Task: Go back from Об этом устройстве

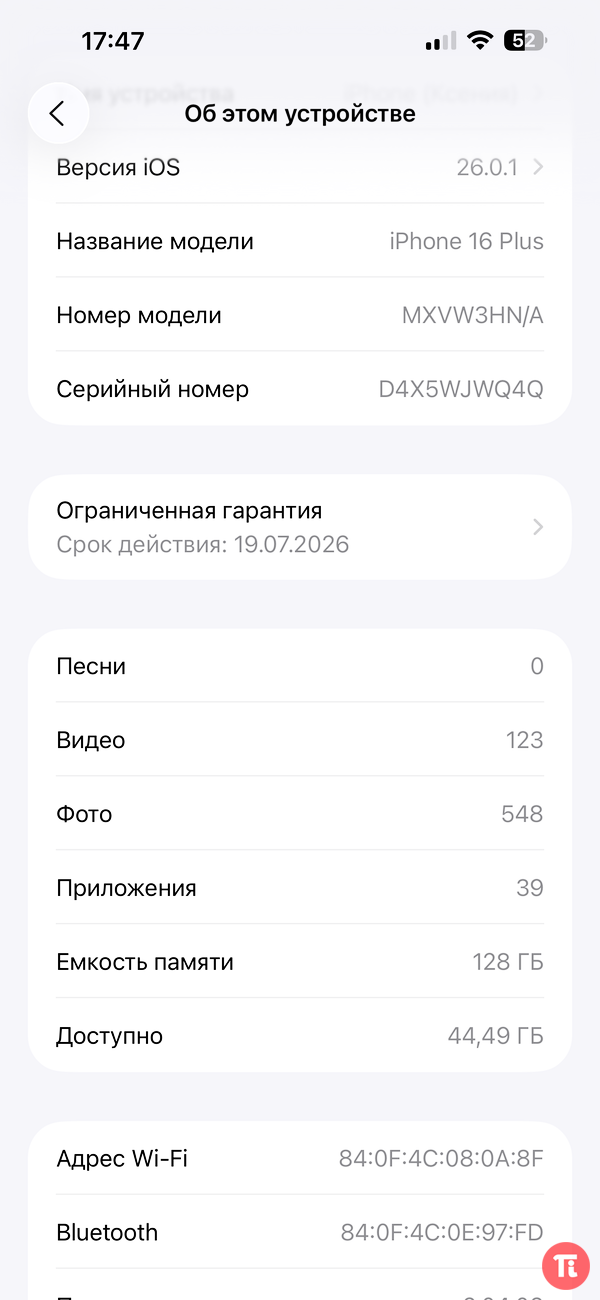Action: [58, 114]
